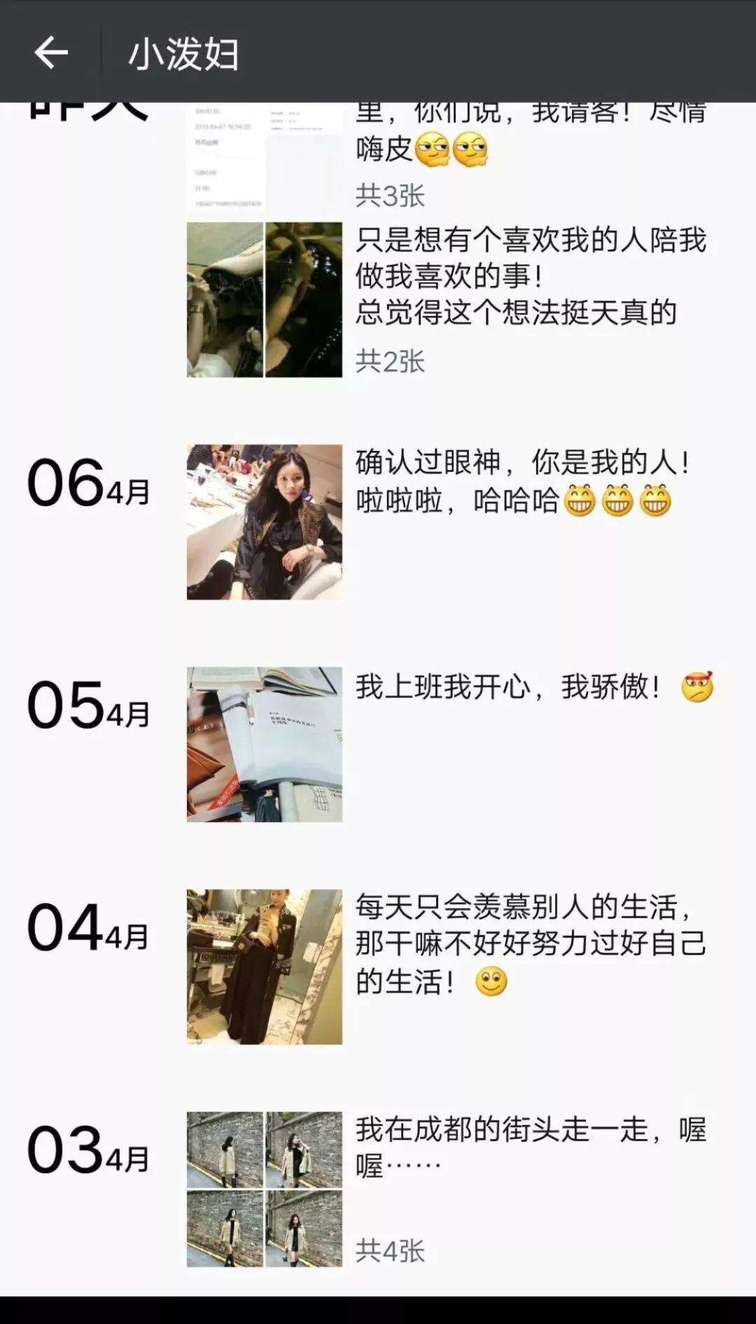
Task: Tap the 05 4月 date label
Action: pyautogui.click(x=83, y=705)
